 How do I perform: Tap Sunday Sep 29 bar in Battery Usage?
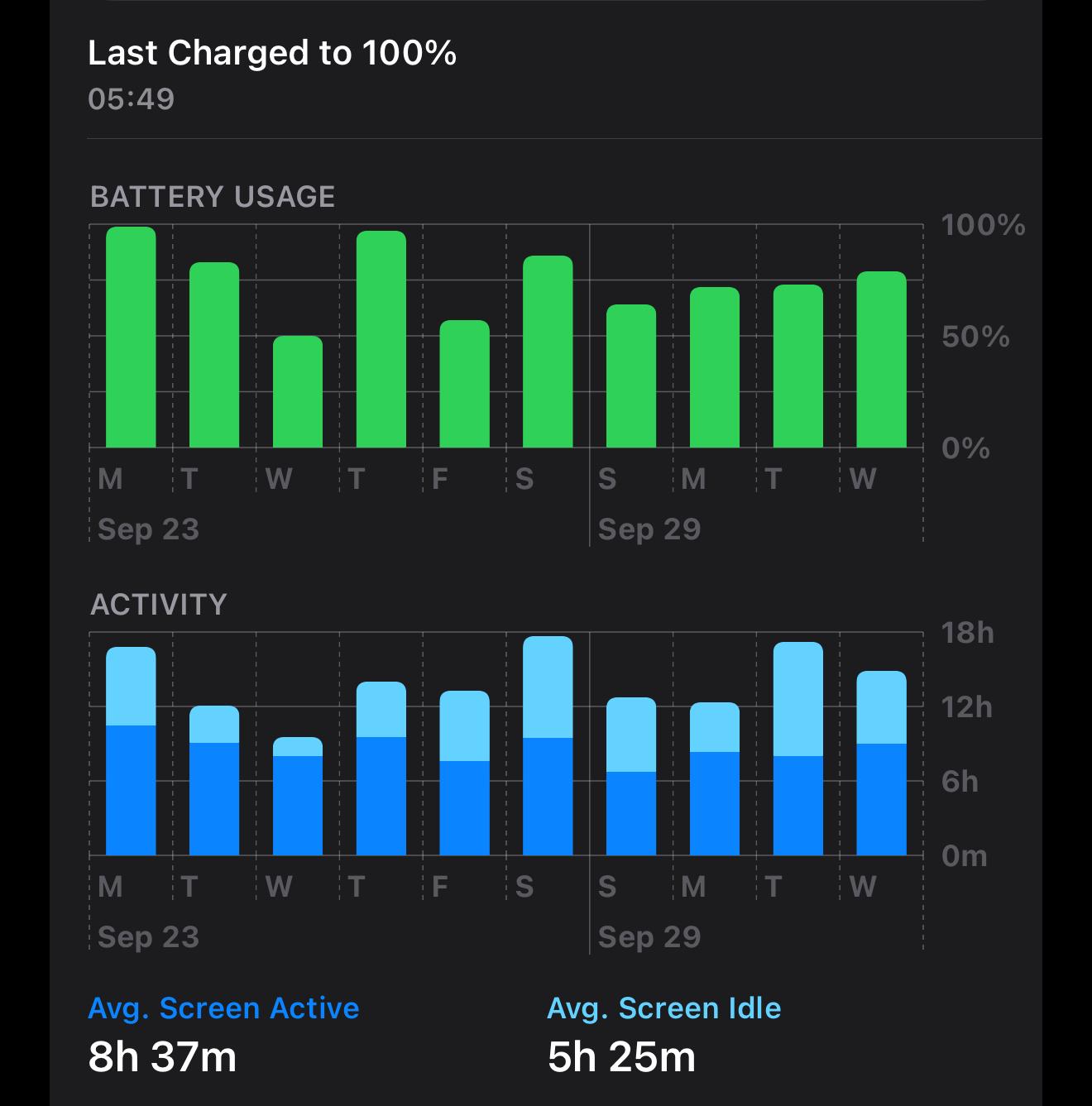click(631, 376)
